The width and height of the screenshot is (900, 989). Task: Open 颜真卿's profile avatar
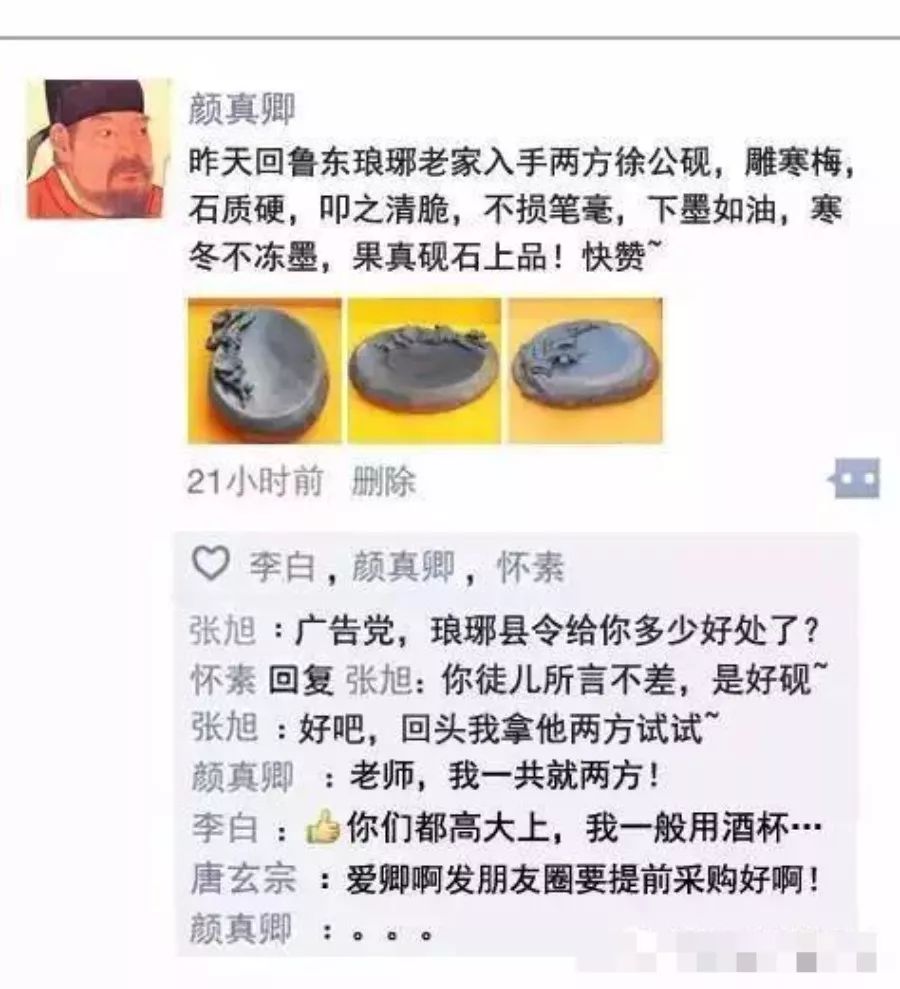coord(97,148)
